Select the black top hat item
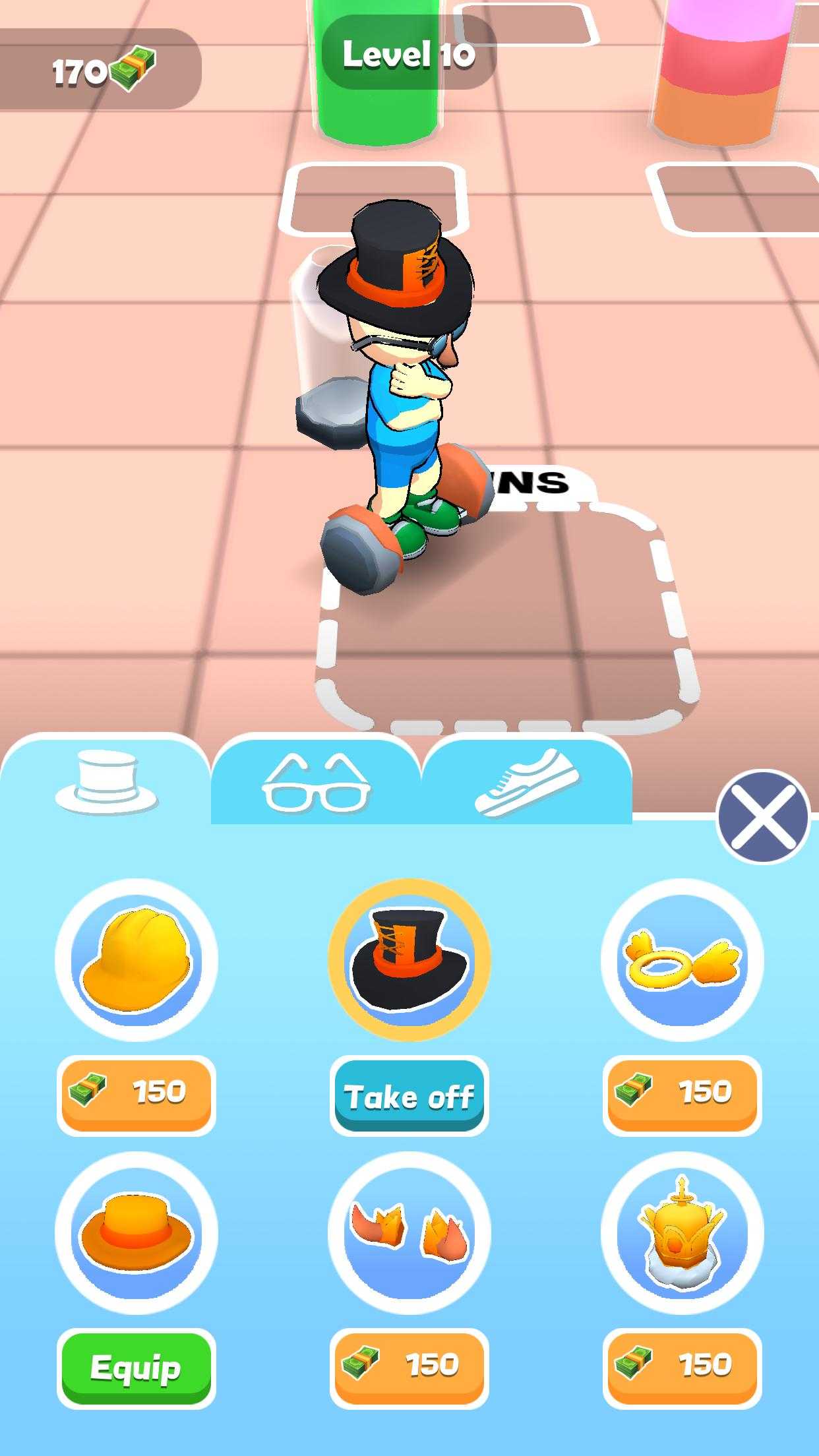819x1456 pixels. 409,960
